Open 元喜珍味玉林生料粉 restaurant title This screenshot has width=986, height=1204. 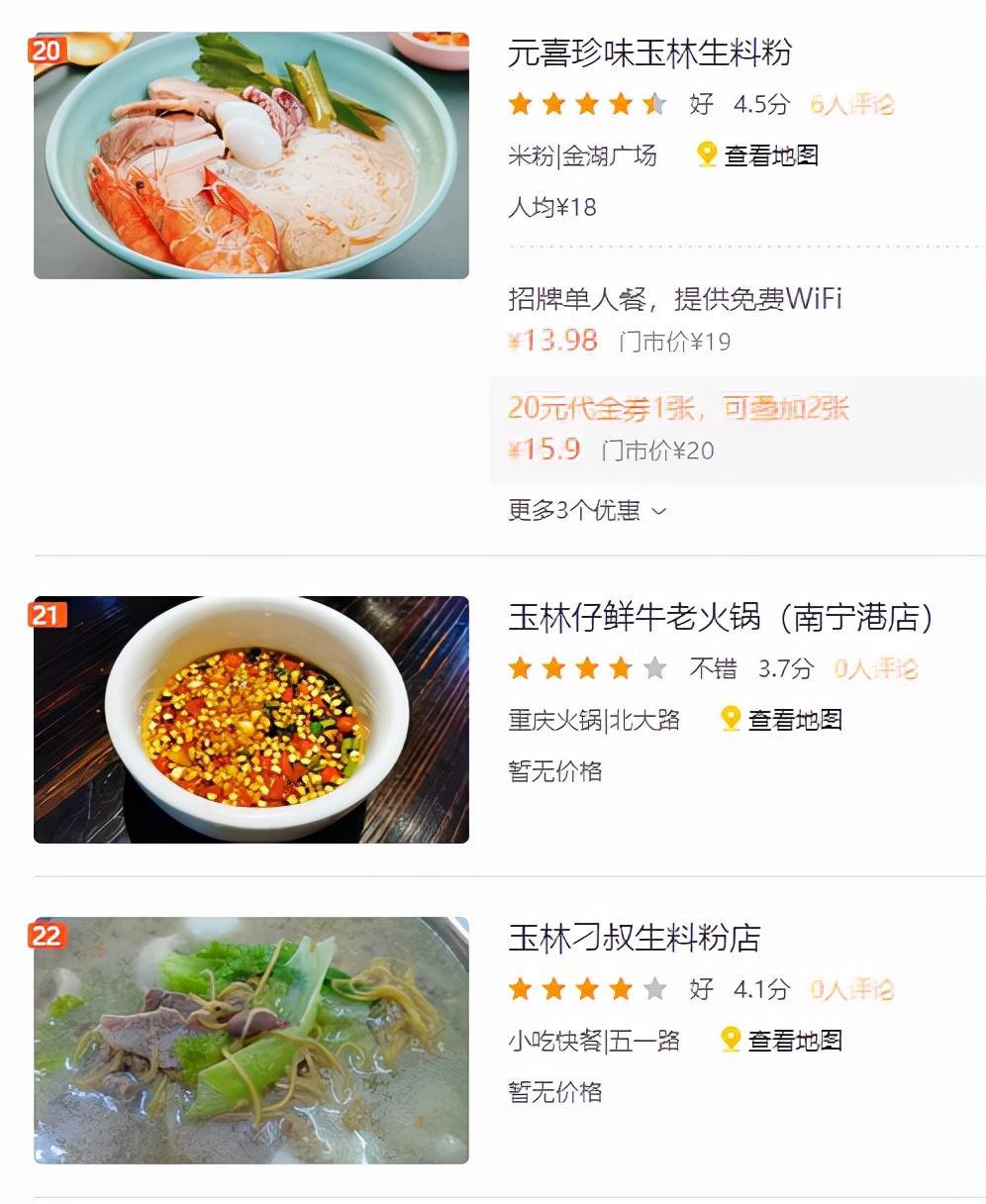[649, 52]
